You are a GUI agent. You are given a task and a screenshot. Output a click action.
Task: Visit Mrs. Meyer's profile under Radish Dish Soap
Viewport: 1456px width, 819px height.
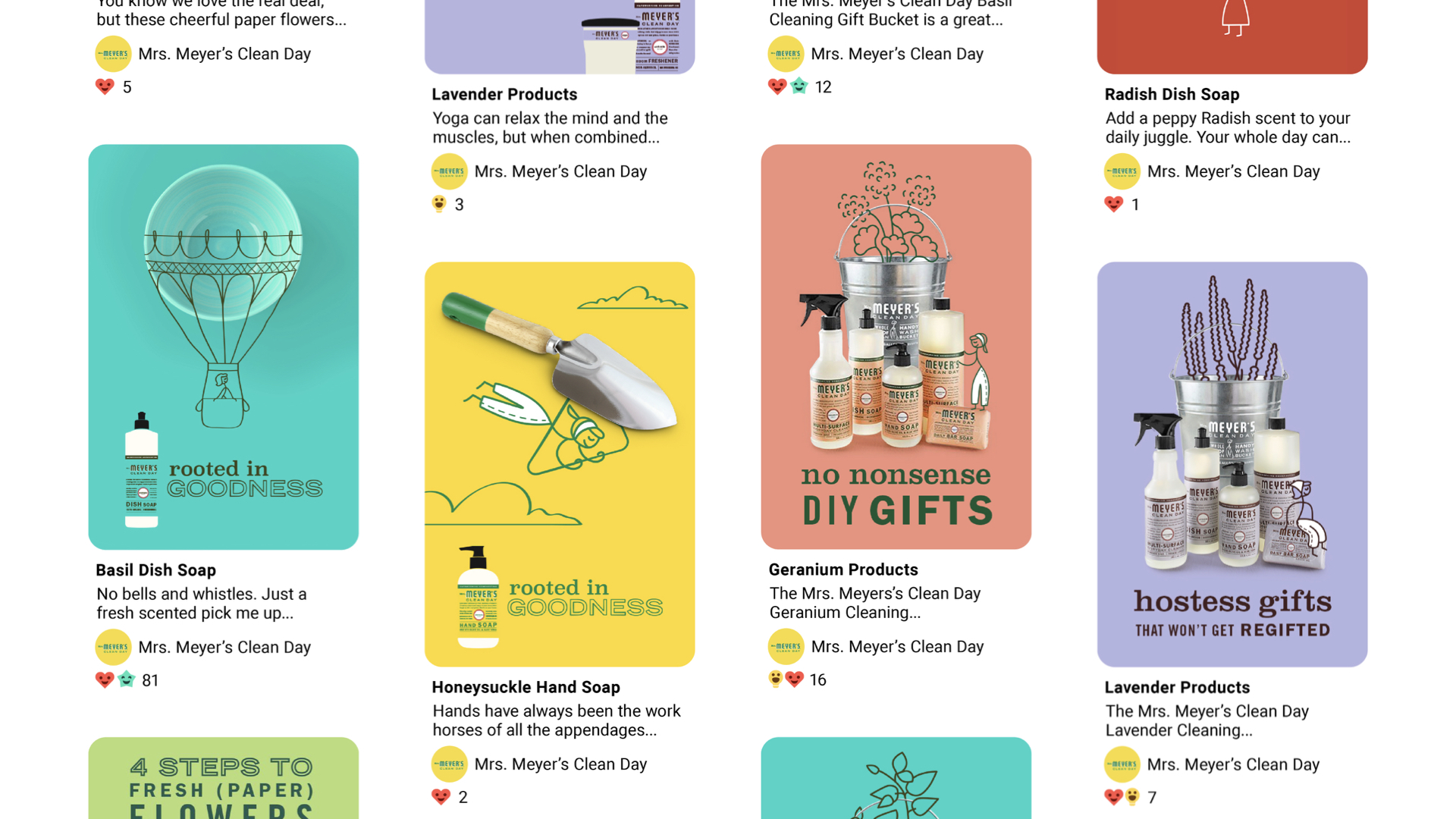click(x=1232, y=171)
